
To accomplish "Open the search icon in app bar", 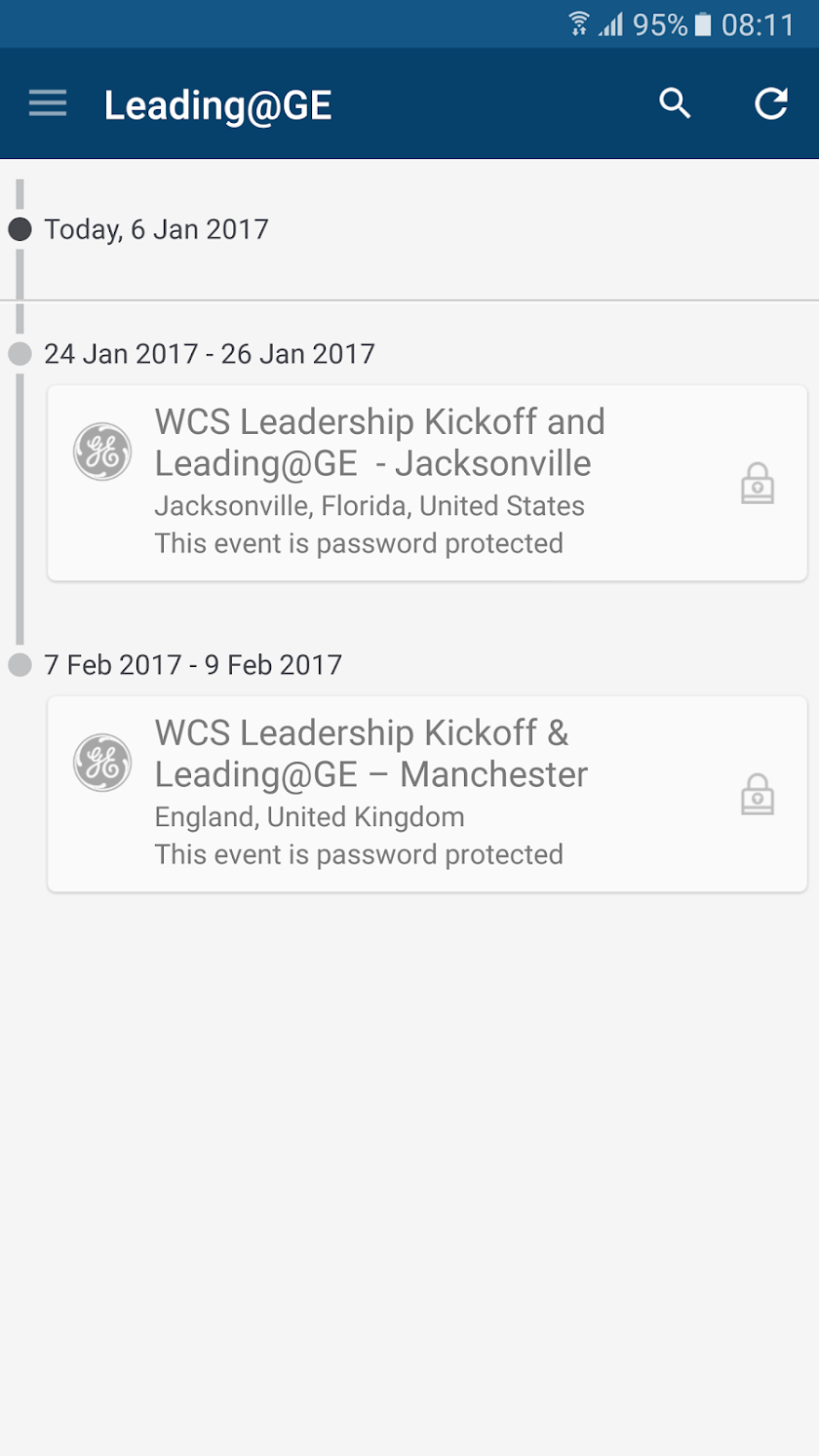I will click(x=675, y=103).
